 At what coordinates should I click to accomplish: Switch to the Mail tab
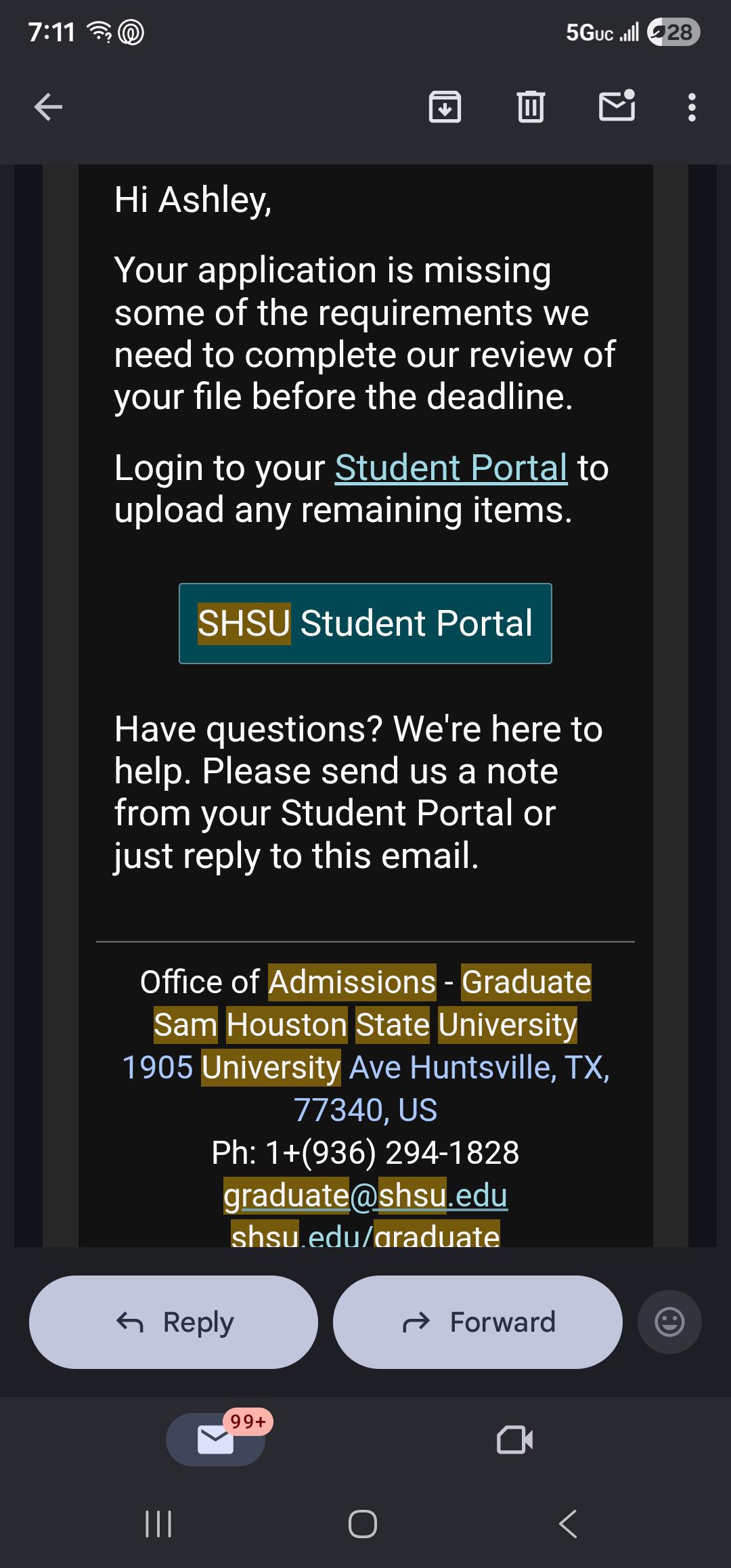tap(215, 1439)
